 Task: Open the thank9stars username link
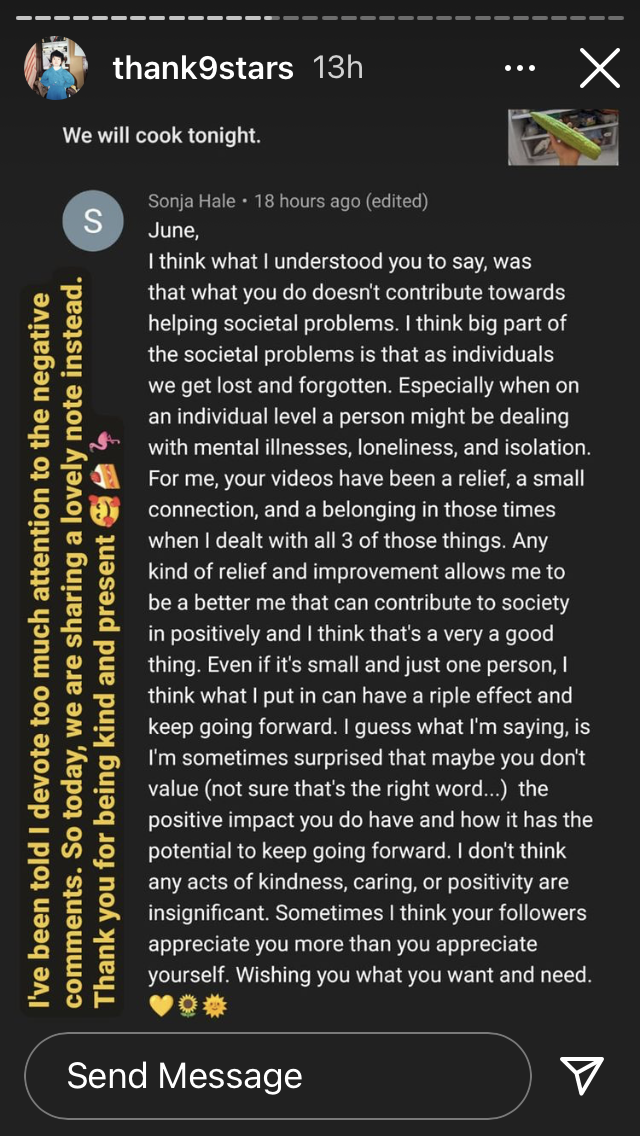(x=203, y=68)
